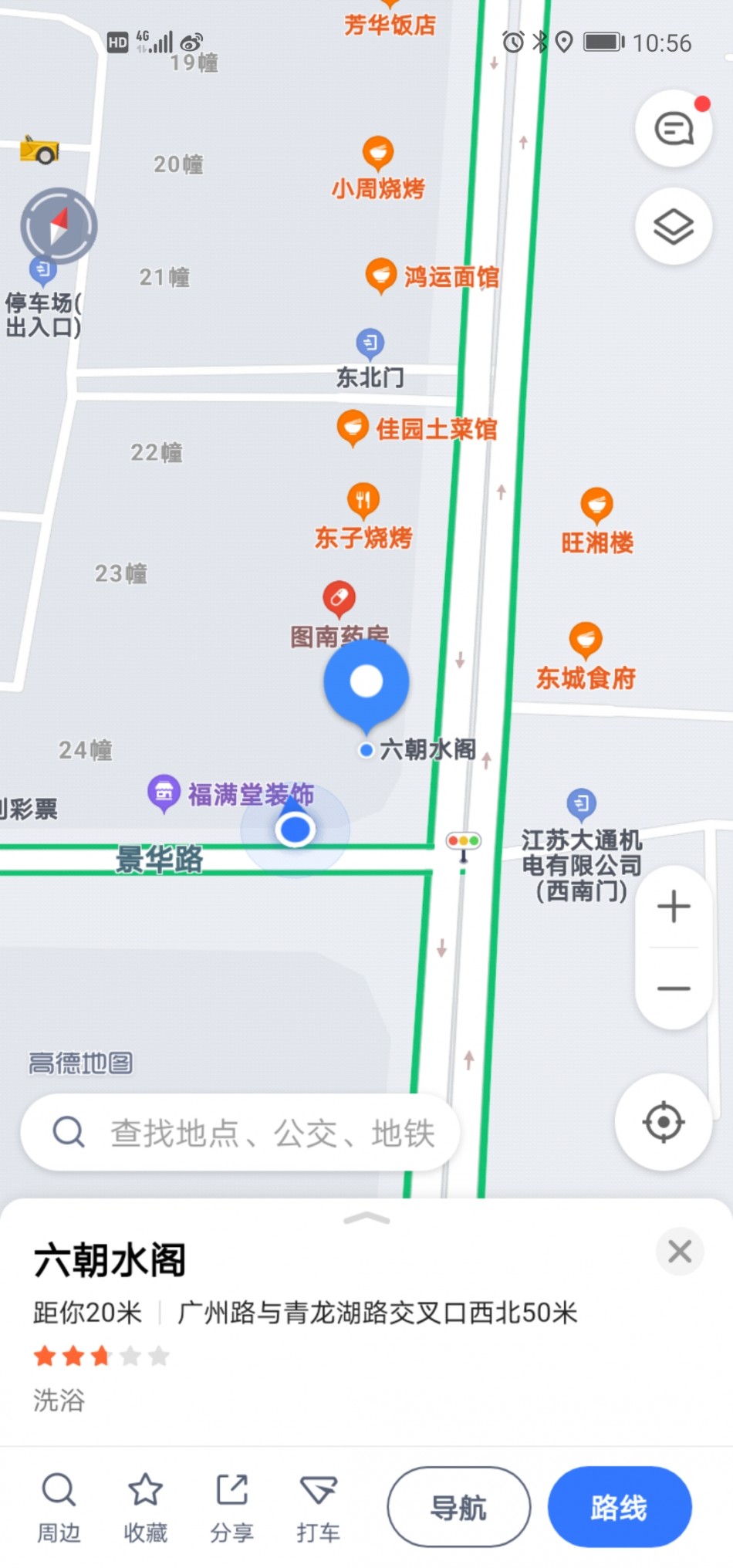Search nearby with 周边

pos(59,1507)
